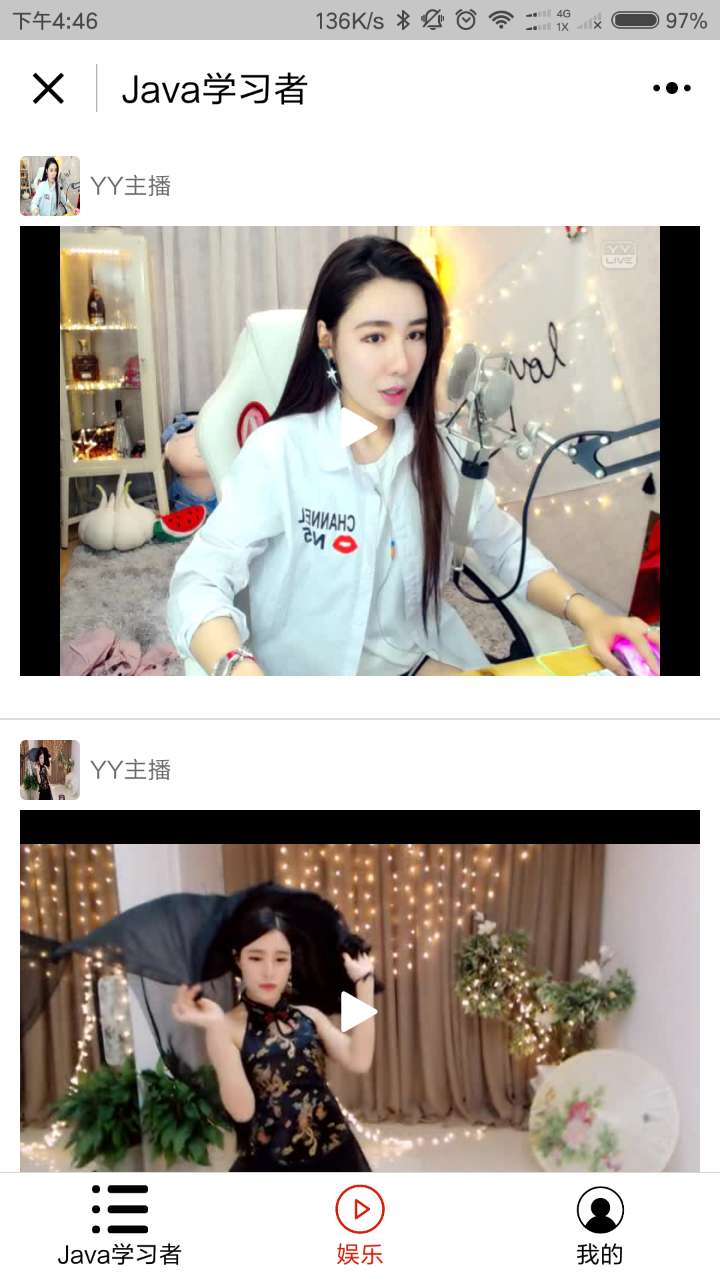Close the Java学习者 mini program

(x=48, y=88)
